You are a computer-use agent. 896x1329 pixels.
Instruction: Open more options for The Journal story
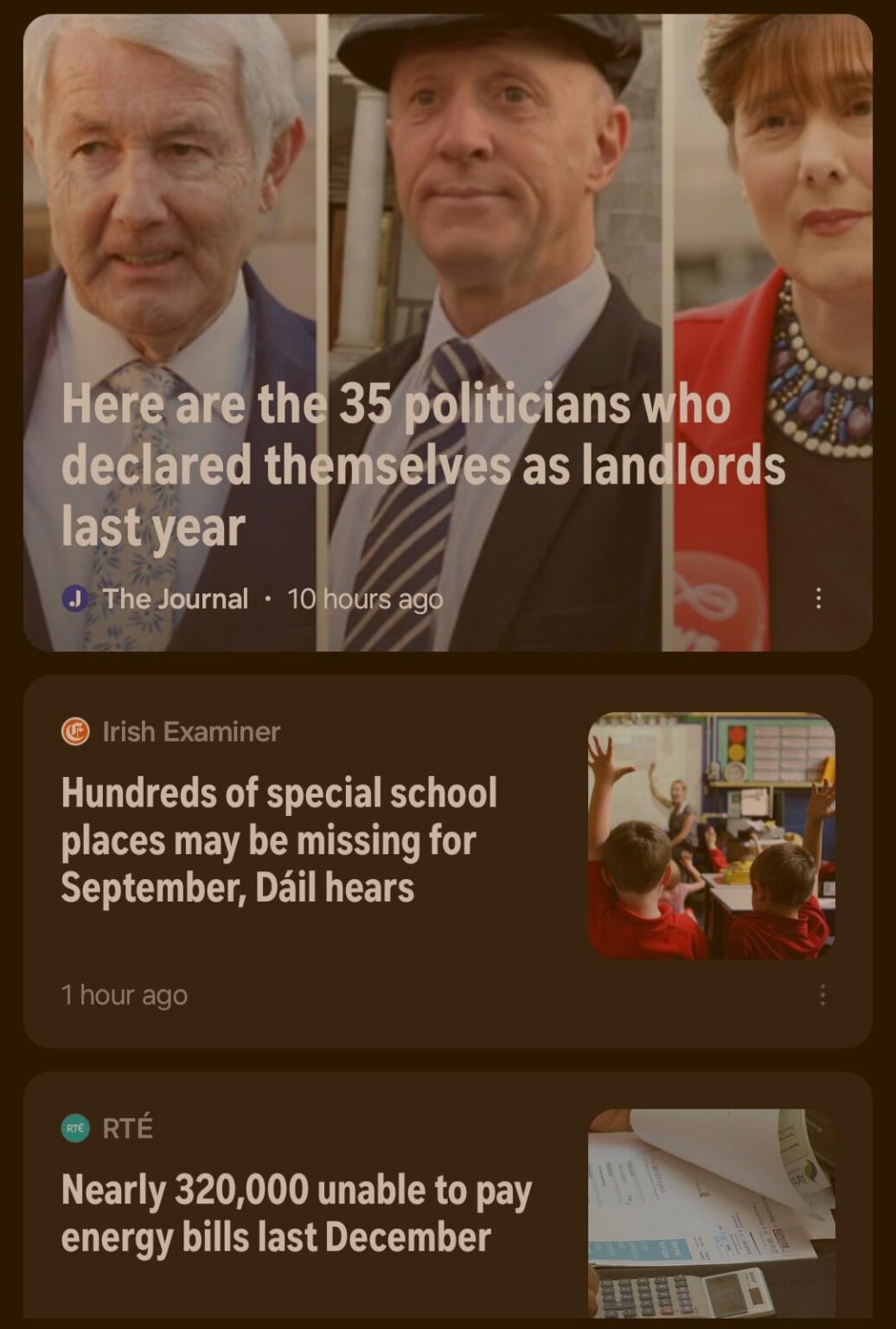[x=818, y=598]
